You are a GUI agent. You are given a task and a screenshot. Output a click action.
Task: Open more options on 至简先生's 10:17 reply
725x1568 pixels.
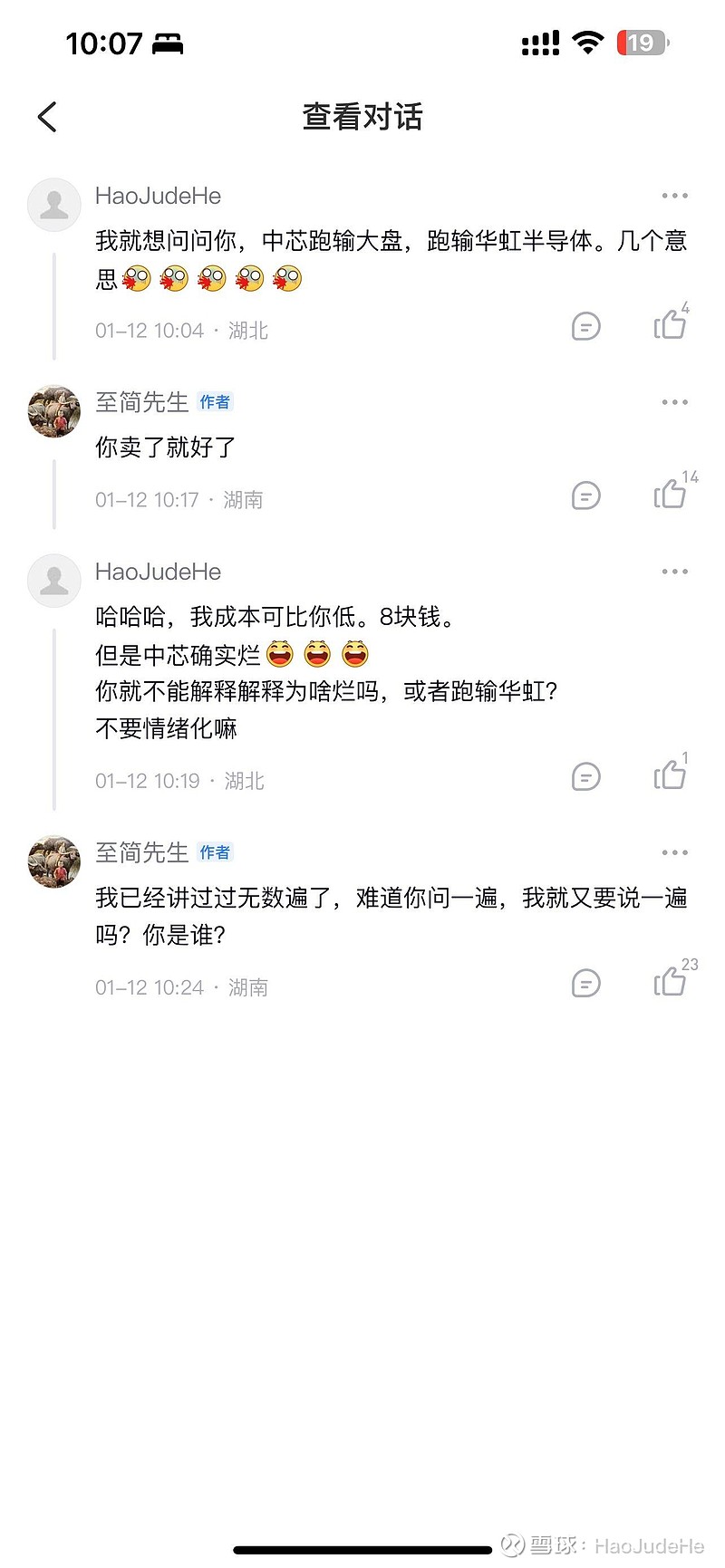674,401
